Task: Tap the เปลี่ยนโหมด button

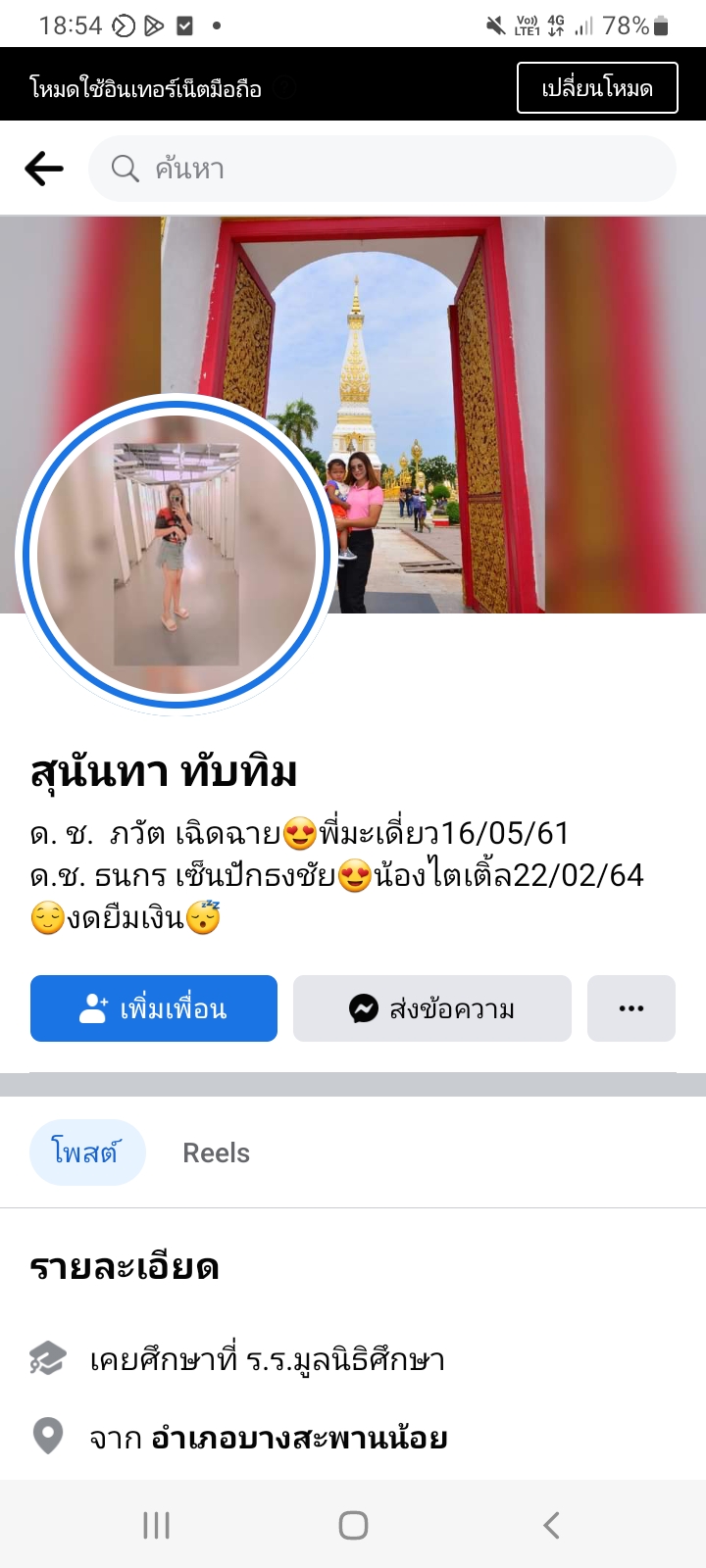Action: click(x=596, y=88)
